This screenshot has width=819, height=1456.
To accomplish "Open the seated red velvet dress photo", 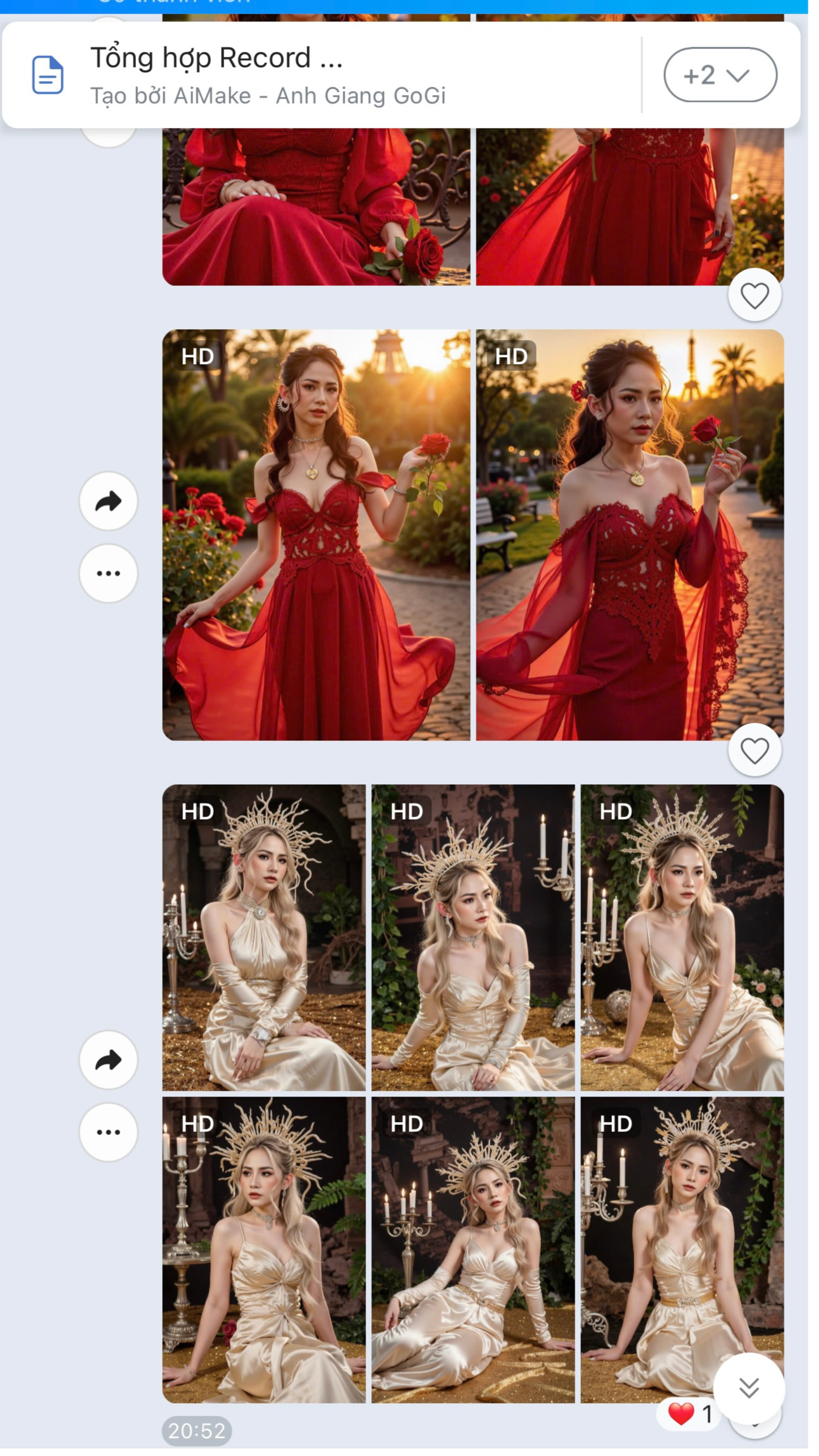I will (316, 206).
